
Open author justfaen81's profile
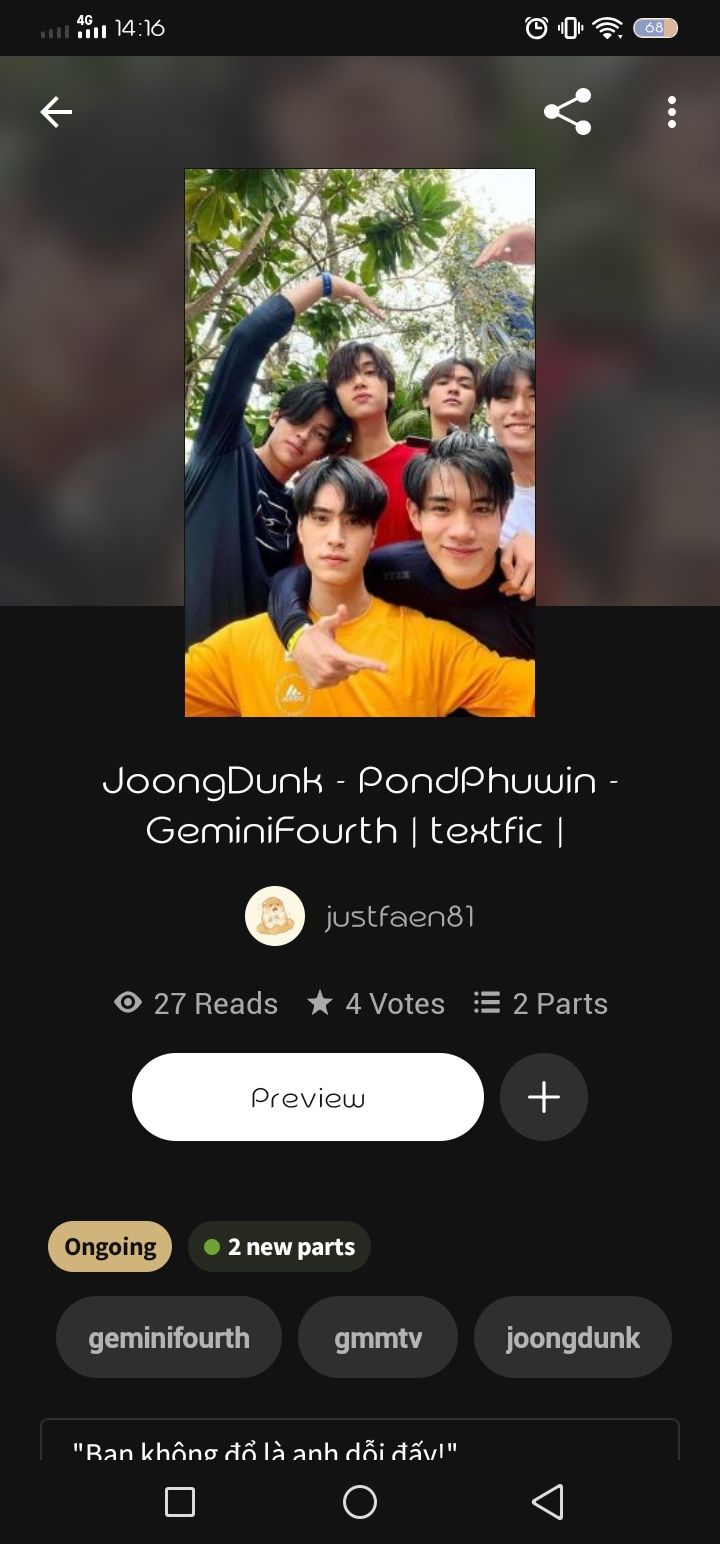[x=360, y=916]
